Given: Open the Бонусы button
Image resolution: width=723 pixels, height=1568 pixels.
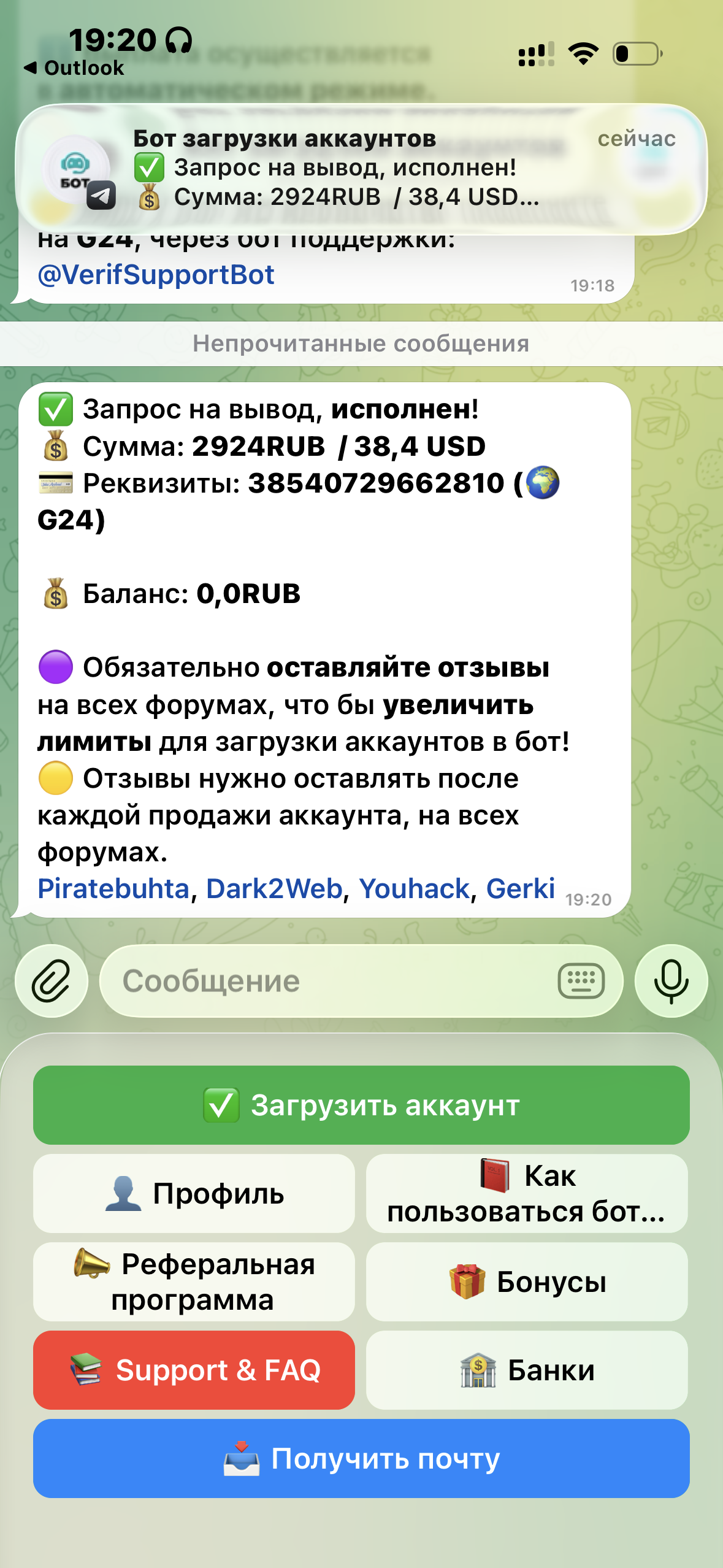Looking at the screenshot, I should pos(526,1282).
